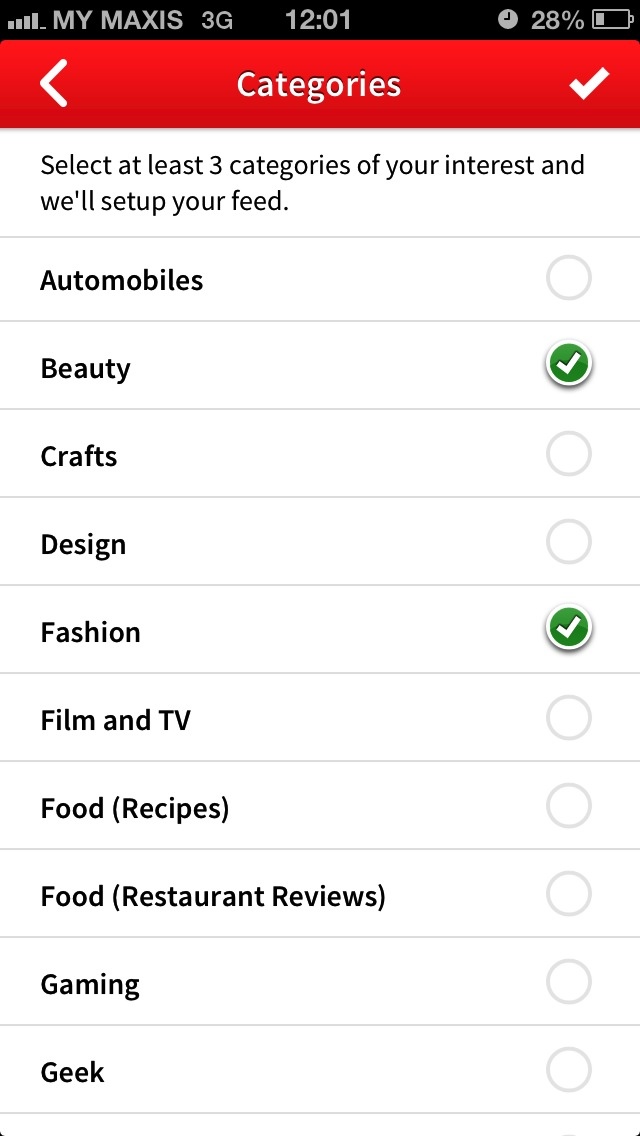
Task: Select Food (Restaurant Reviews) category
Action: 569,894
